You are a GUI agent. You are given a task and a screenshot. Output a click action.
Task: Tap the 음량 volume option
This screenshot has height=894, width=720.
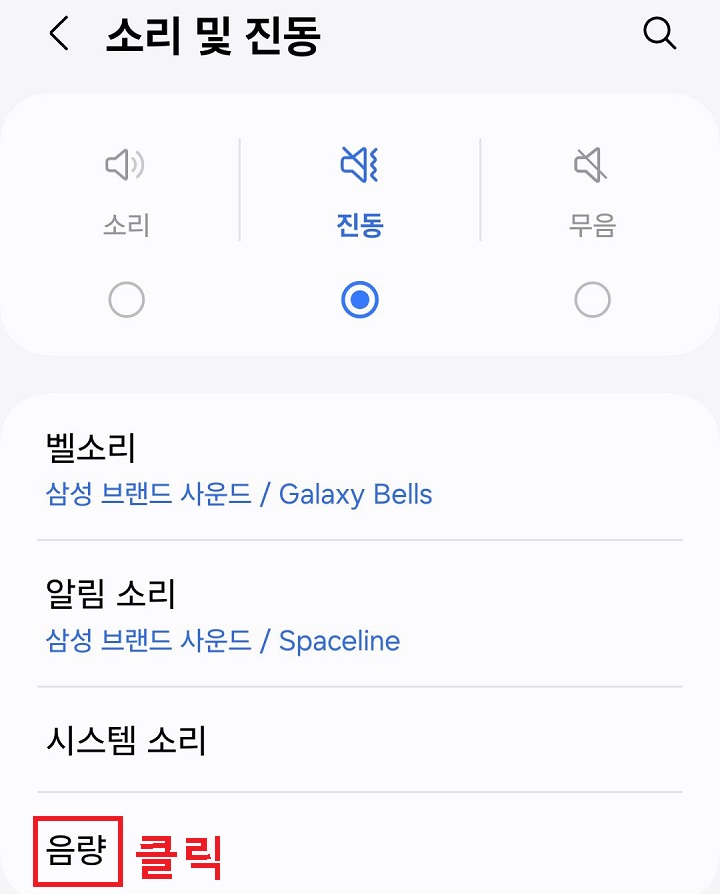tap(79, 851)
